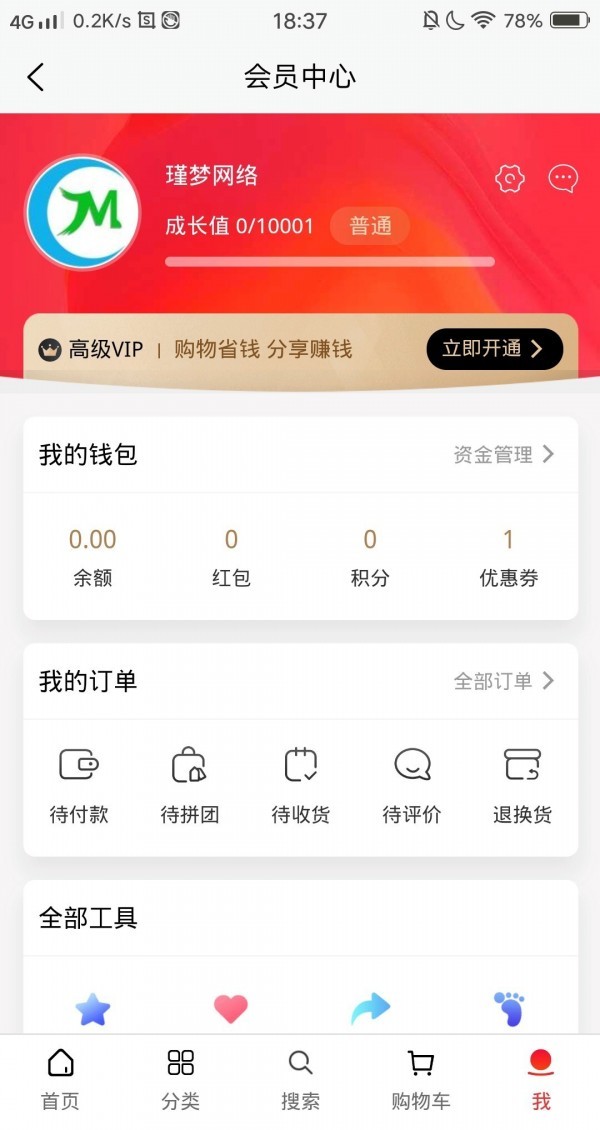Screen dimensions: 600x1130
Task: View 待付款 orders
Action: pyautogui.click(x=79, y=785)
